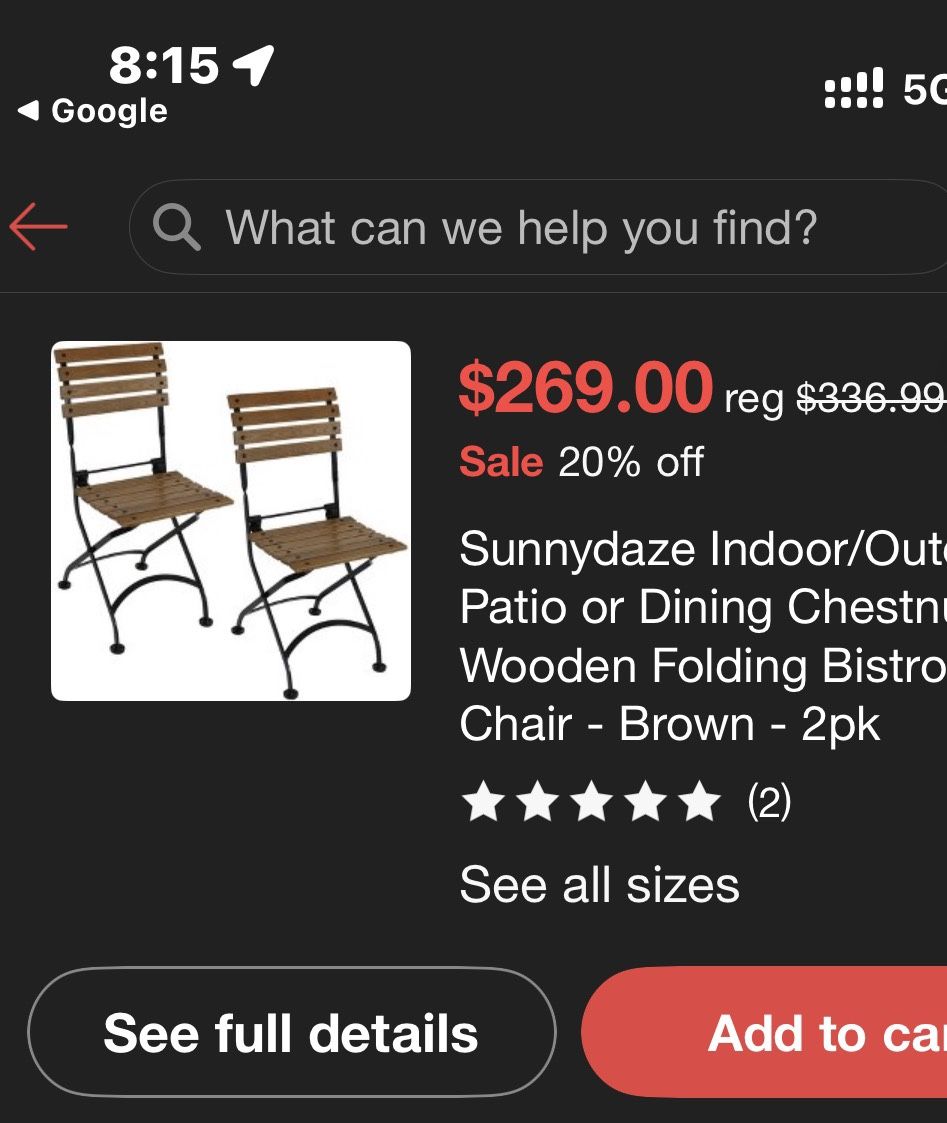Click the 5G network indicator
This screenshot has width=947, height=1123.
point(925,90)
